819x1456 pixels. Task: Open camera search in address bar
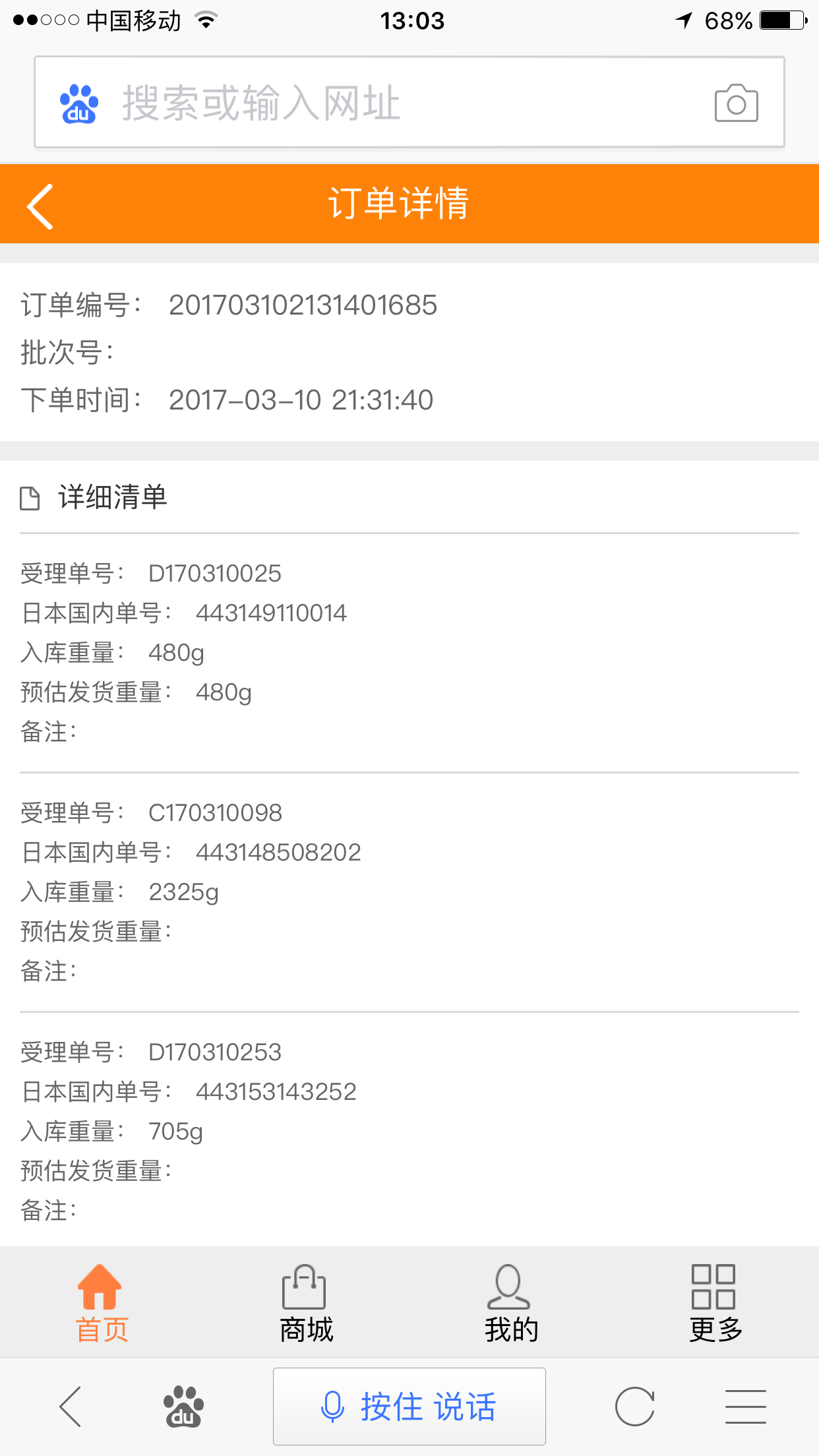coord(736,103)
